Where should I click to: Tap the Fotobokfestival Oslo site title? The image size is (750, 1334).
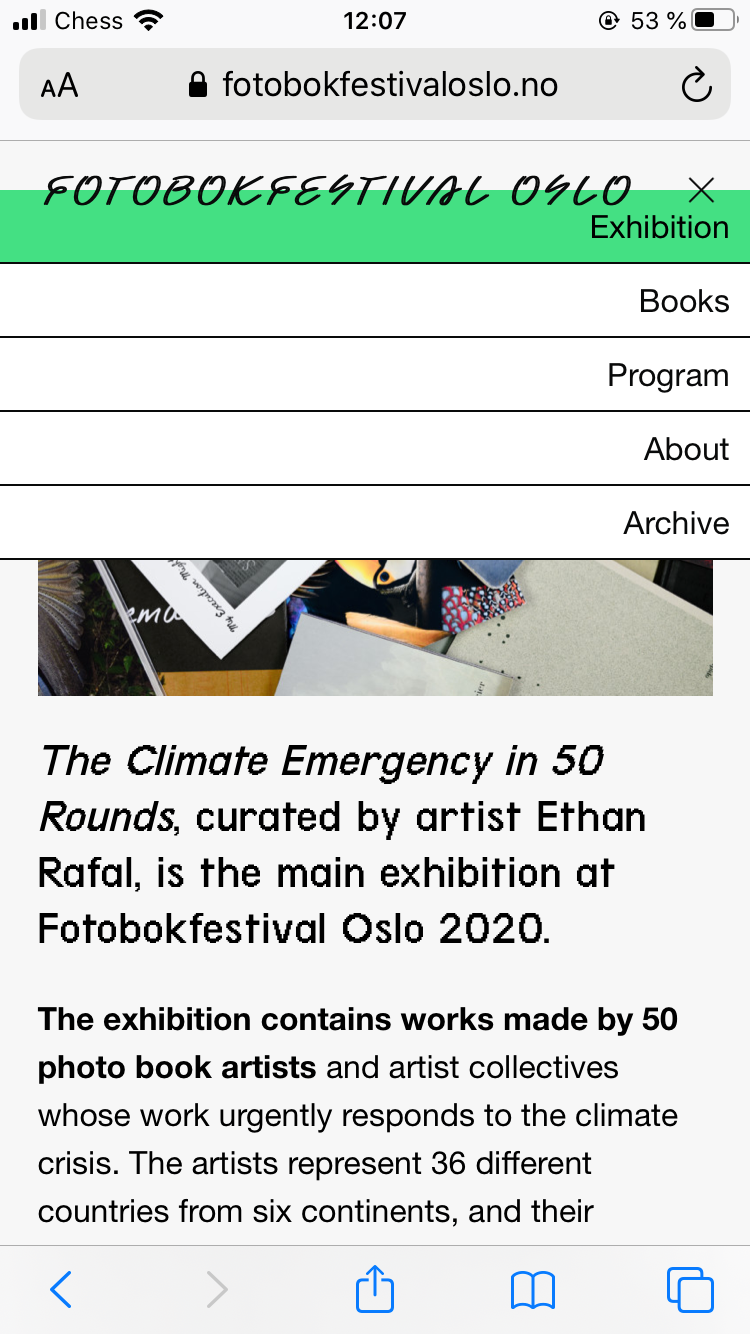coord(338,190)
